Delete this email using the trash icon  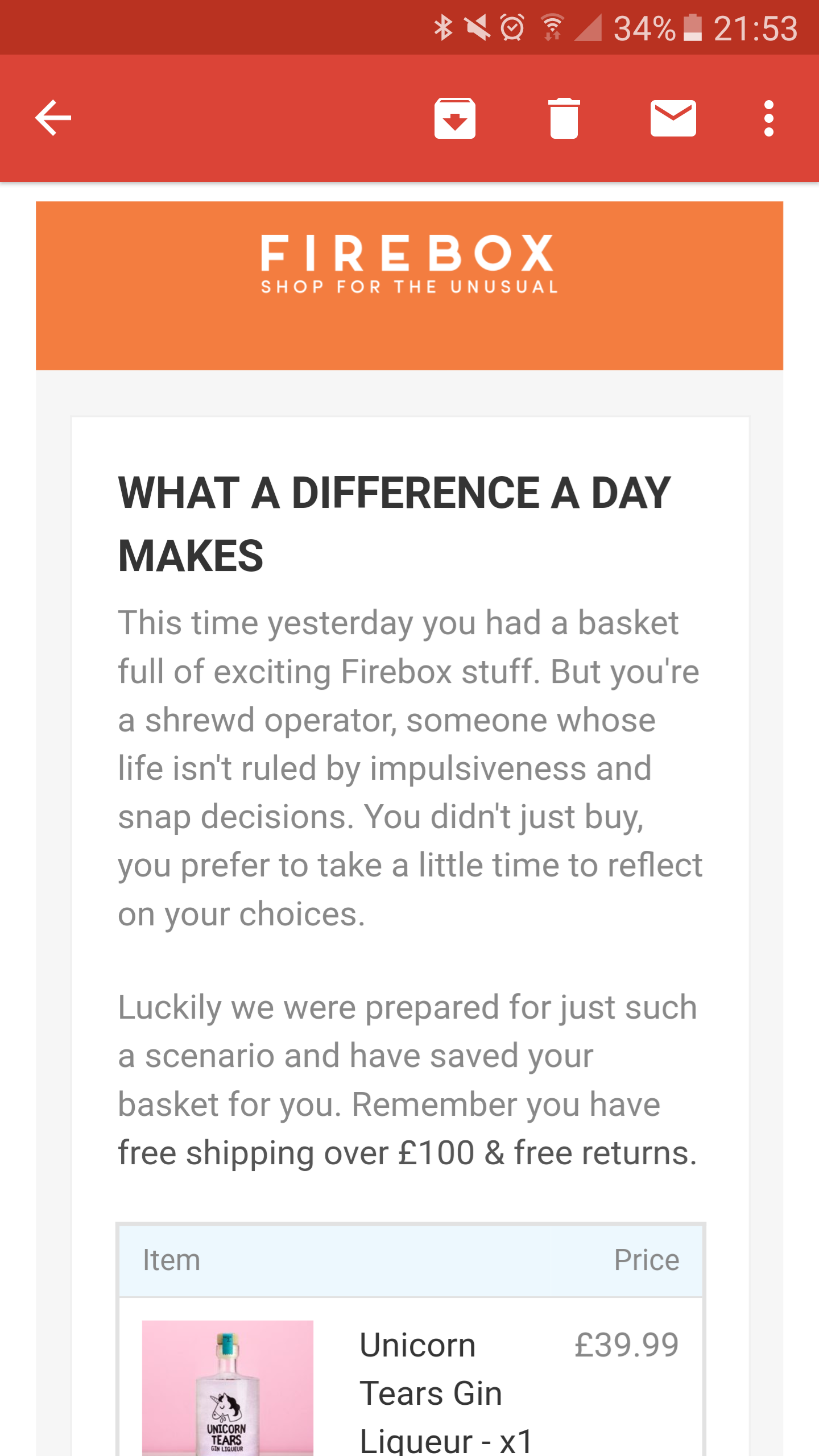pyautogui.click(x=564, y=118)
